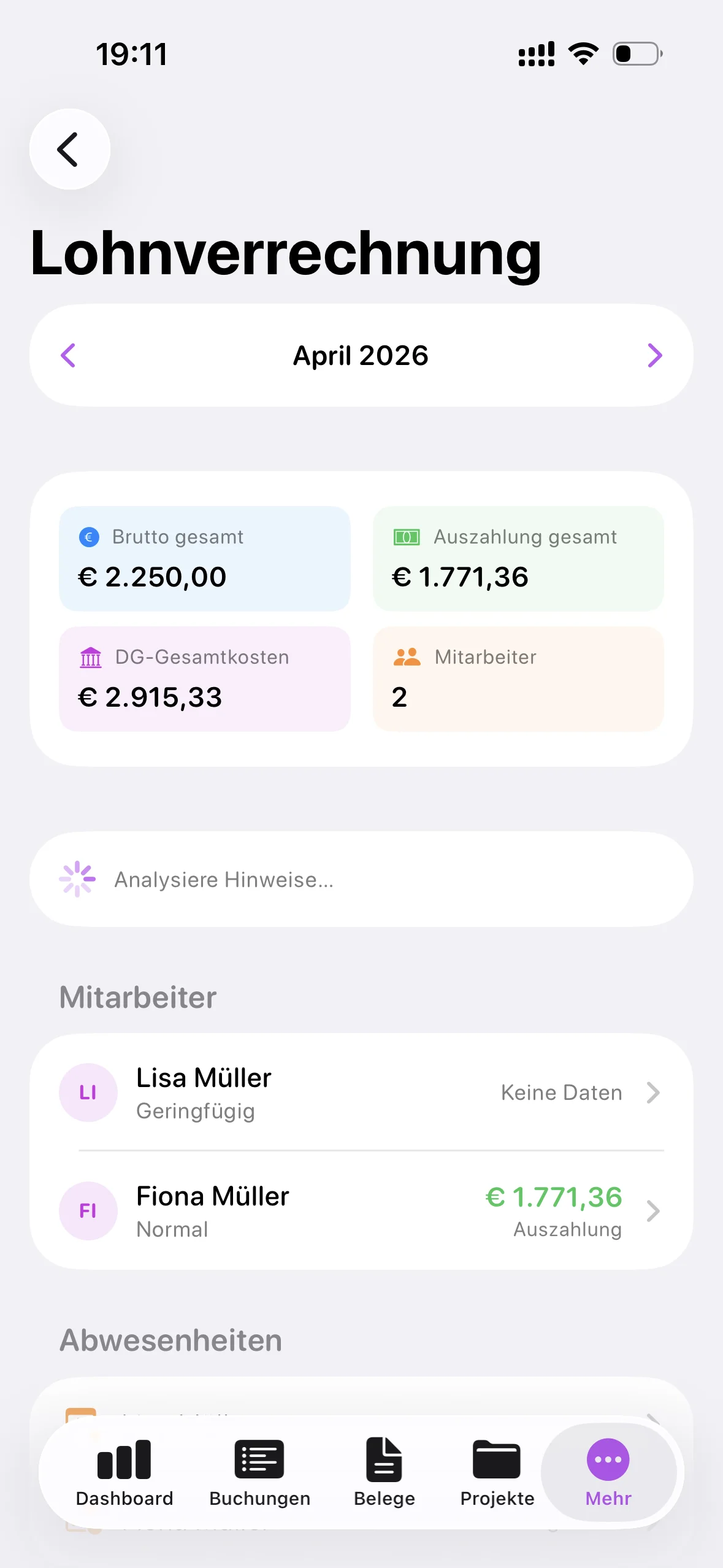Click the Brutto gesamt euro coin icon
This screenshot has height=1568, width=723.
pos(89,536)
